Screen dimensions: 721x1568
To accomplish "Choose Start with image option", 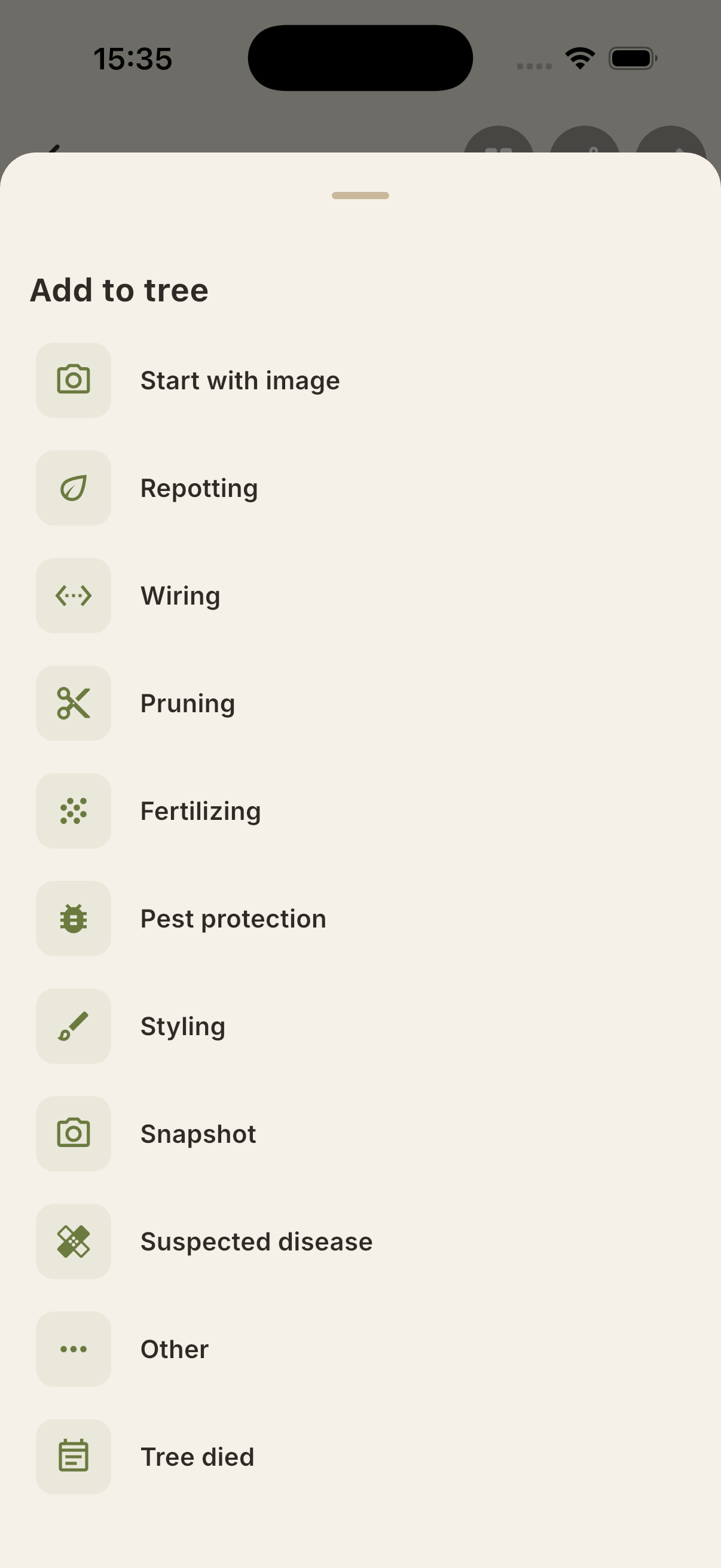I will (240, 380).
